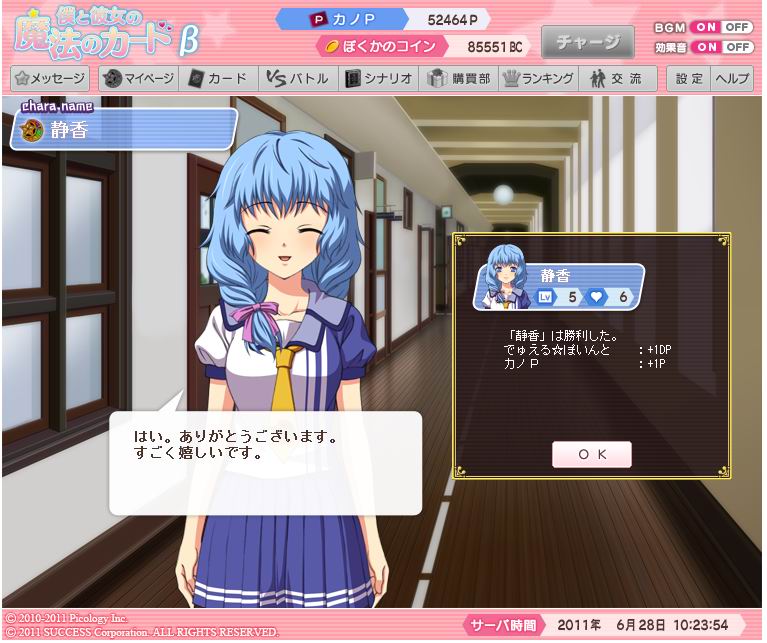Screen dimensions: 767x643
Task: Turn 効果音 sound effects on
Action: (x=706, y=47)
